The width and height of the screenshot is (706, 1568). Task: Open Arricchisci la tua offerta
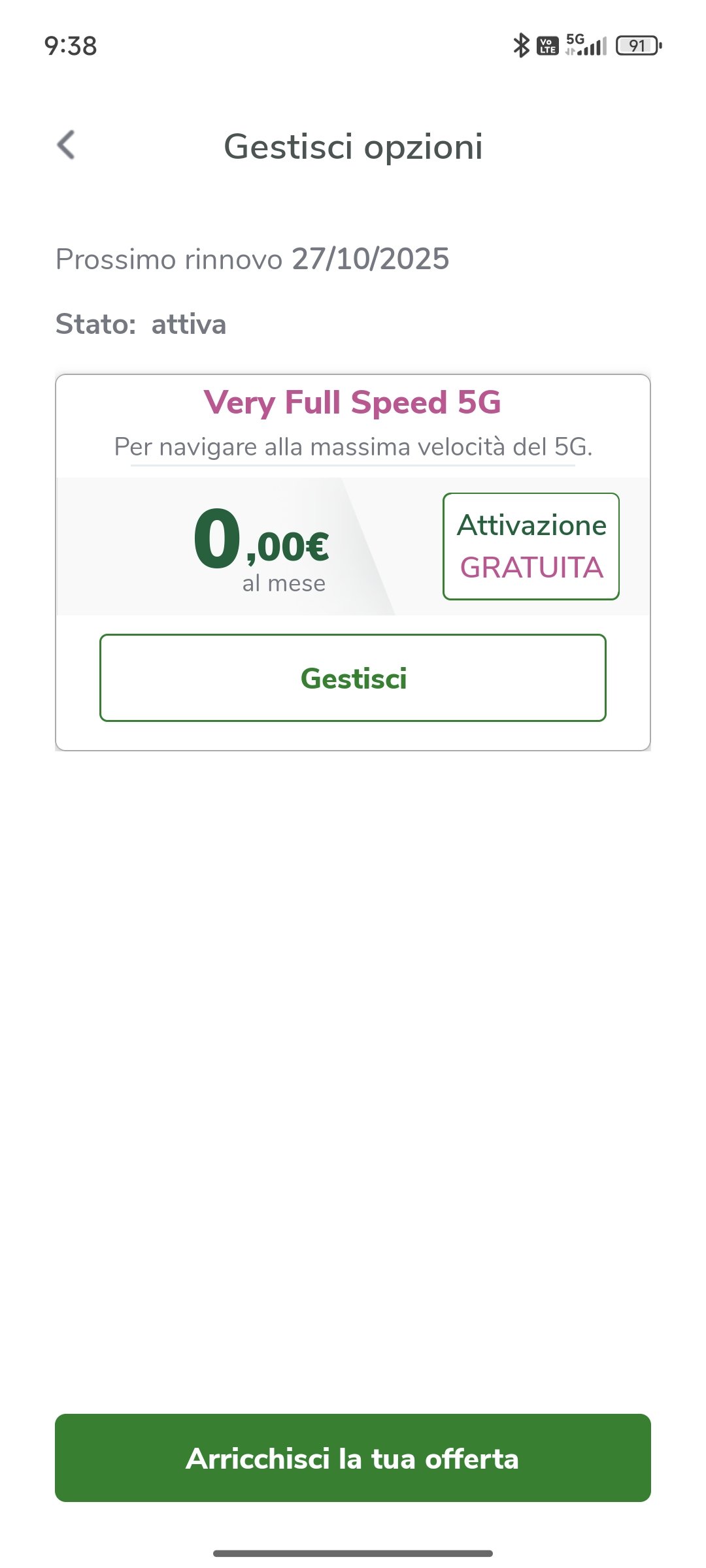pyautogui.click(x=353, y=1458)
